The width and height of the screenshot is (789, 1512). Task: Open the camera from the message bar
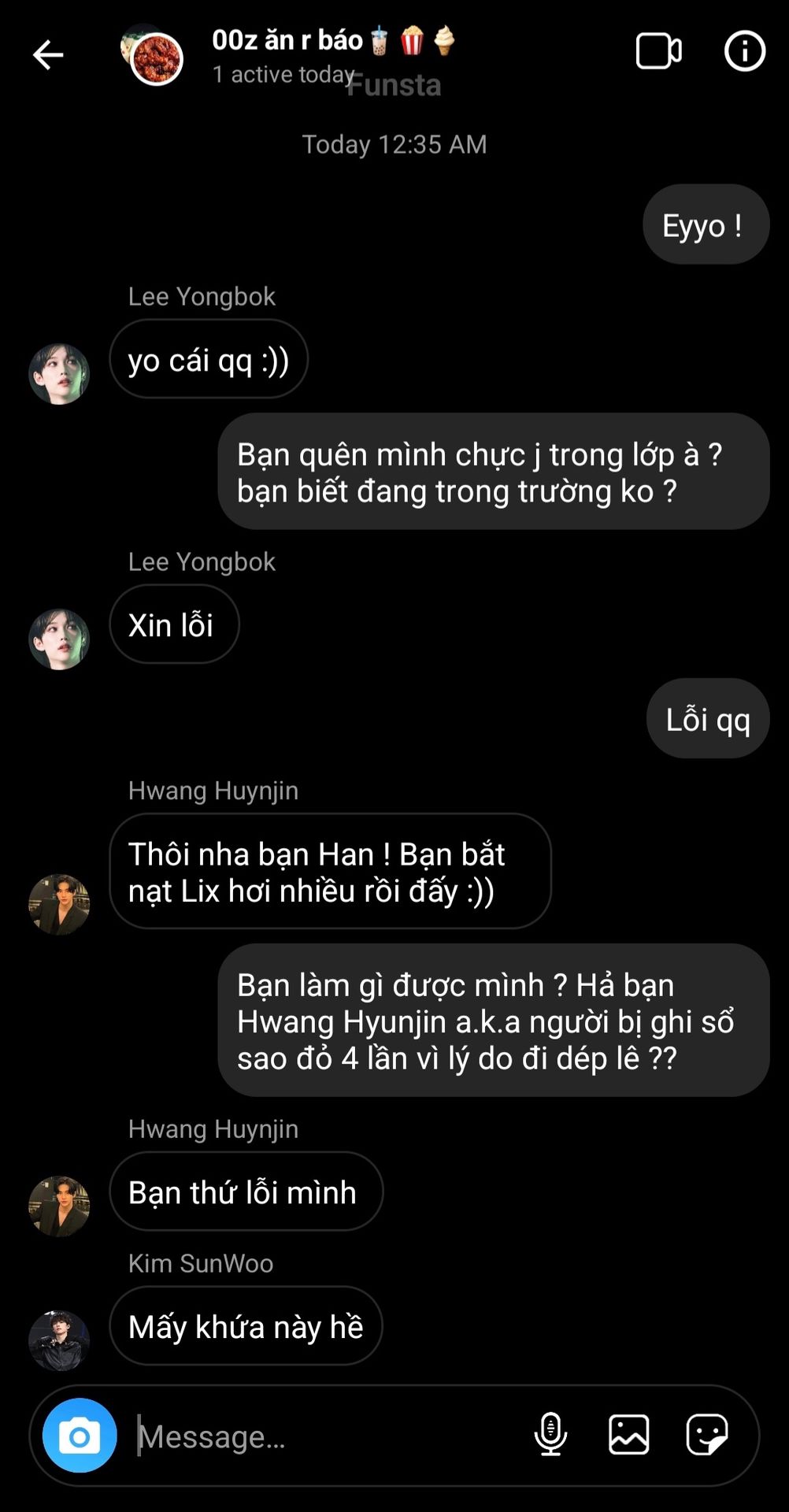(x=80, y=1436)
